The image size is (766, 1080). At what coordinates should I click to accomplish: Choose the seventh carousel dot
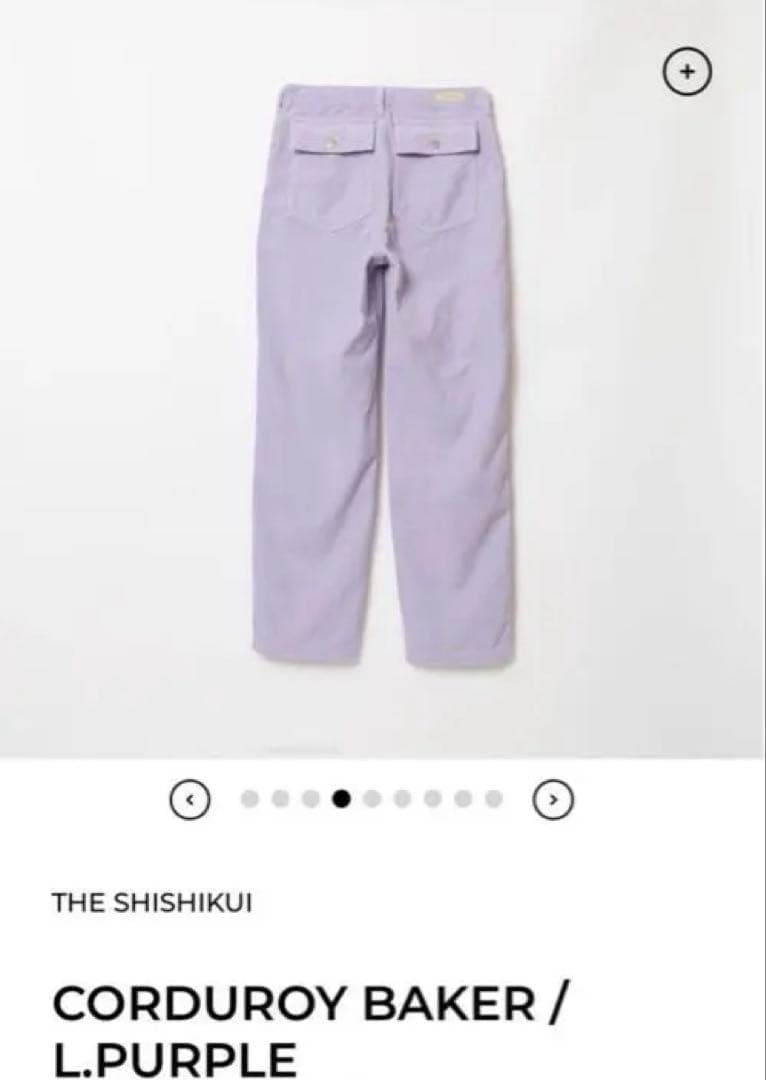pos(433,797)
